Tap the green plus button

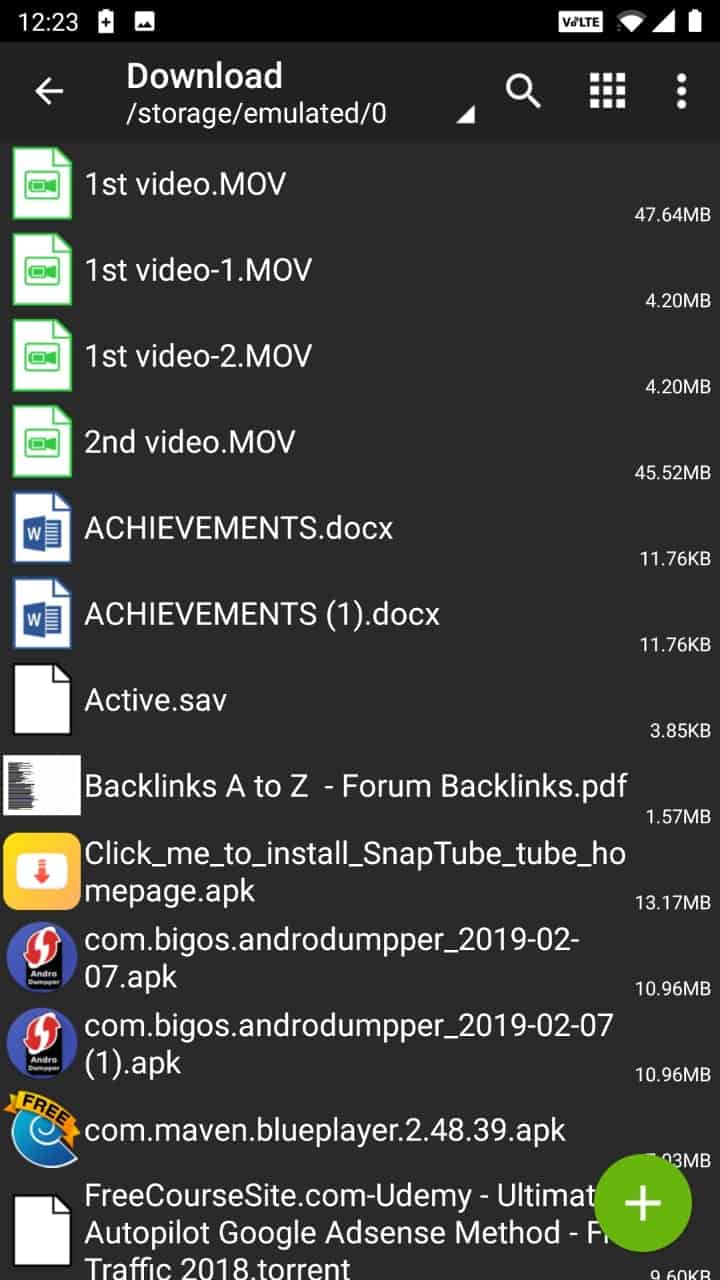(643, 1203)
